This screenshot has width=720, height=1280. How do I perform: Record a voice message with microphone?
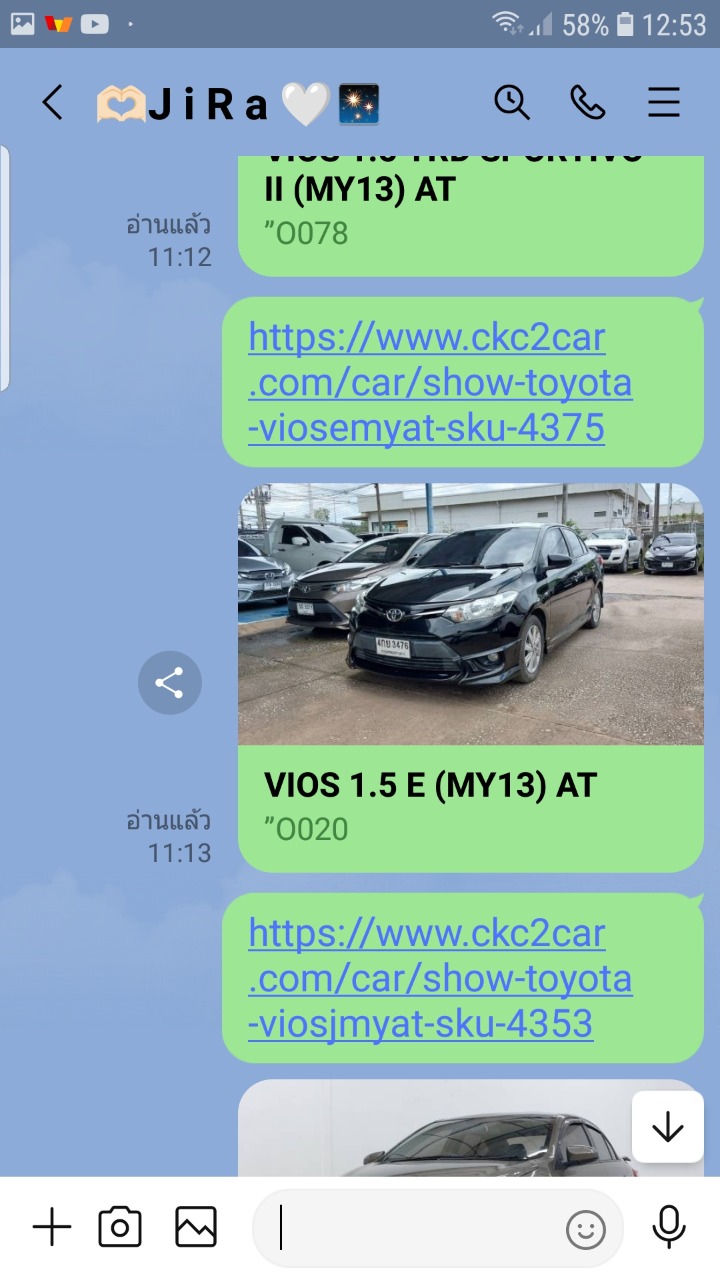(x=668, y=1227)
